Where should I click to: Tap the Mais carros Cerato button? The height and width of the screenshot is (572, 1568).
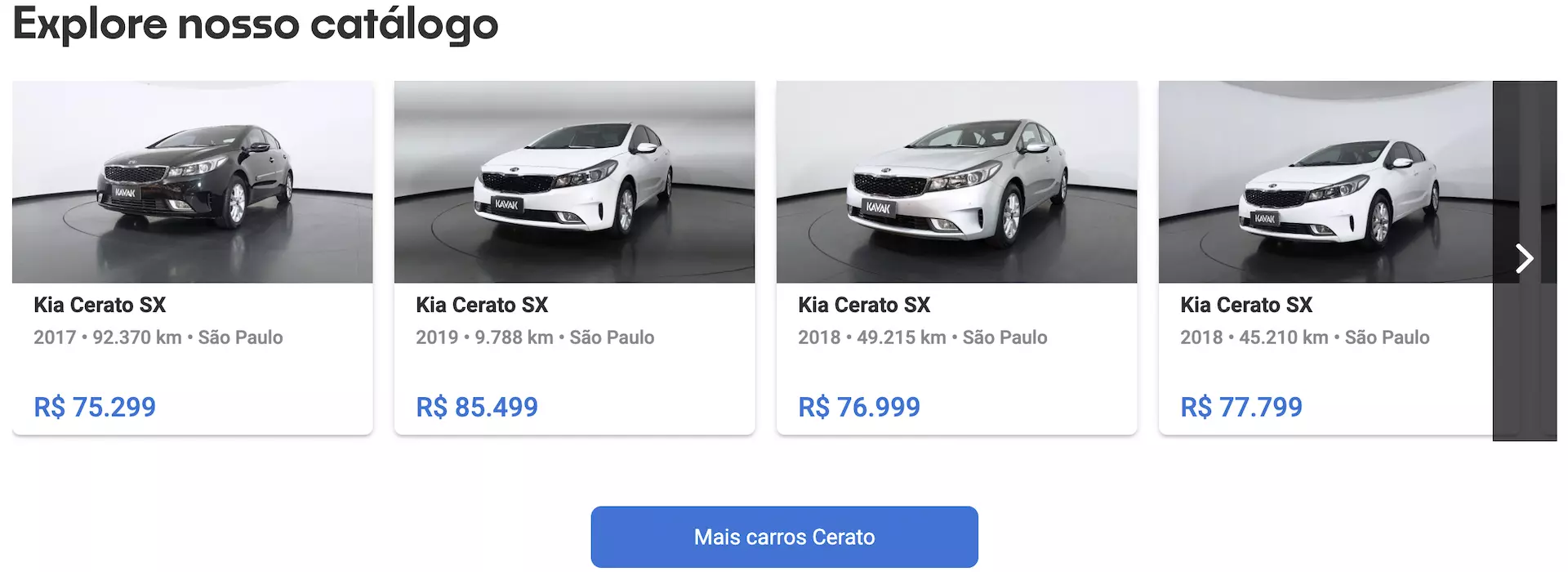pos(784,537)
